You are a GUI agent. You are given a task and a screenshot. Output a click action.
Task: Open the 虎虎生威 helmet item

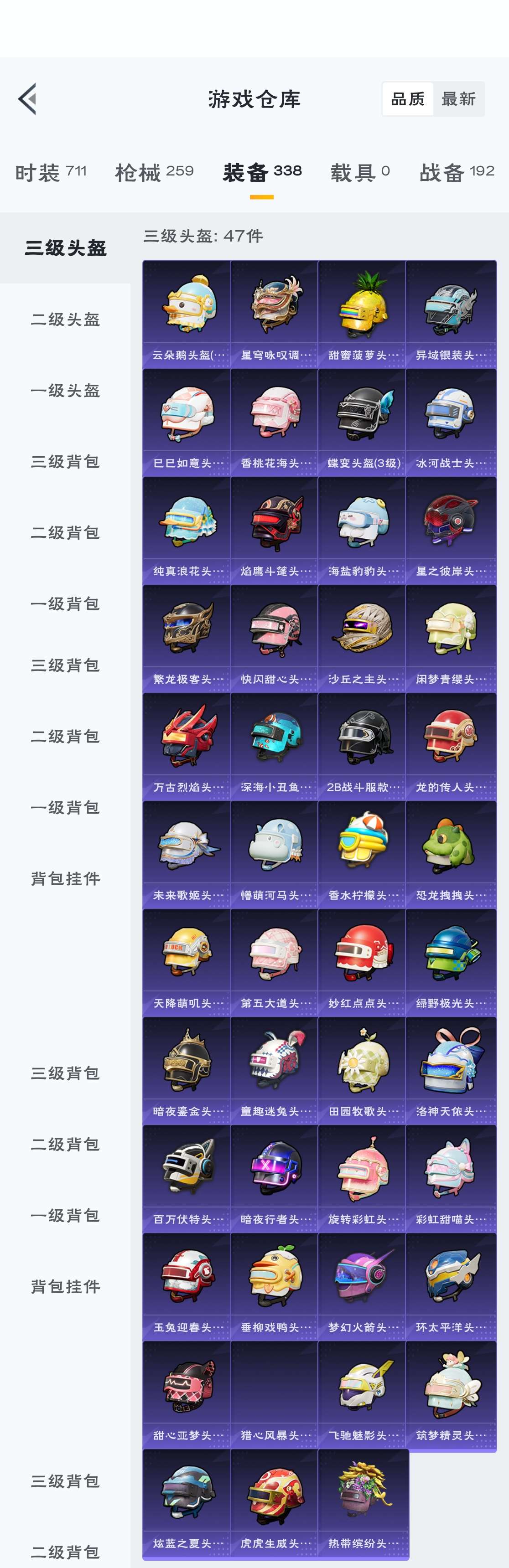(x=274, y=1501)
